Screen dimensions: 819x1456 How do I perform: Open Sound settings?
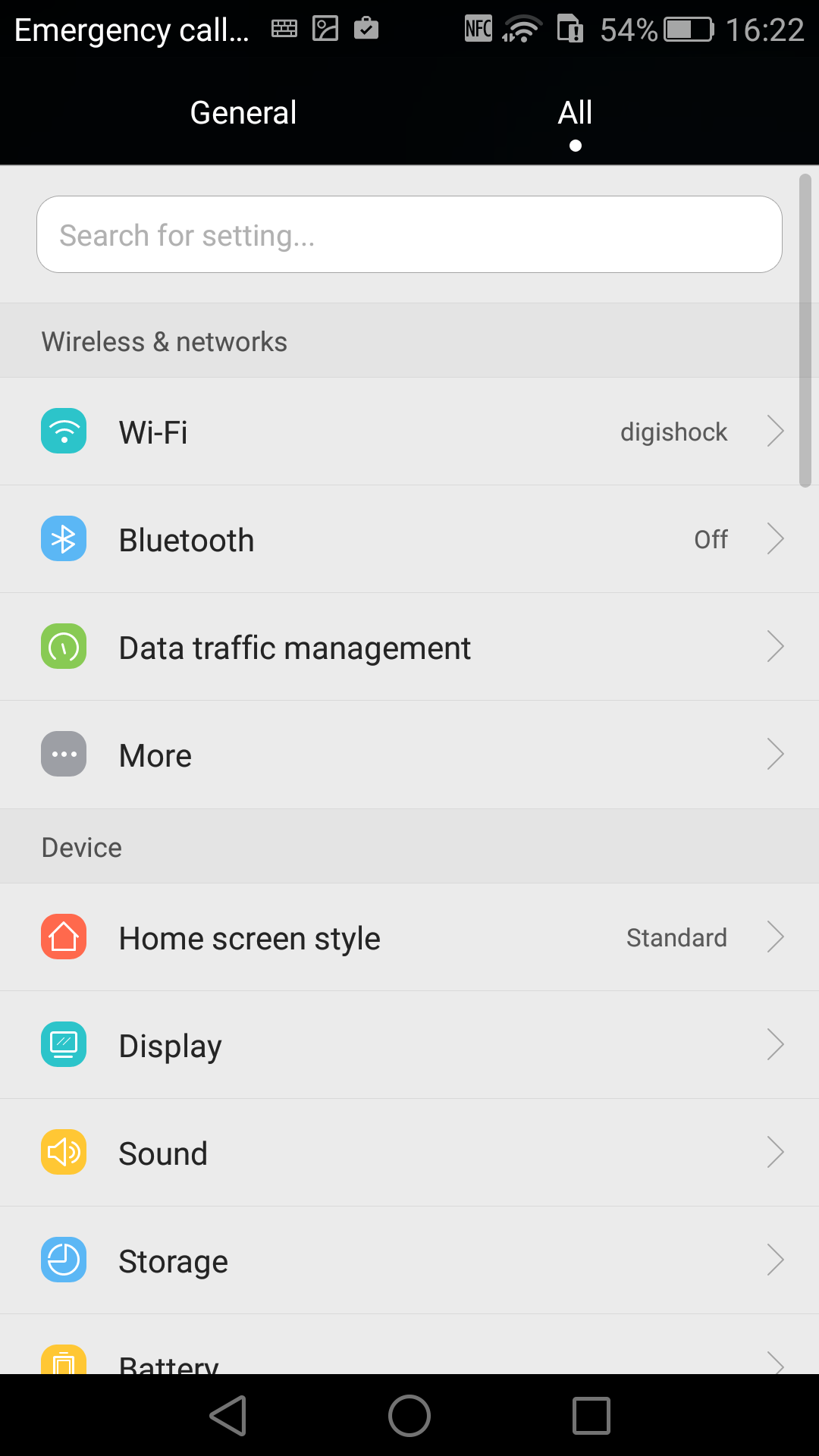(x=409, y=1153)
